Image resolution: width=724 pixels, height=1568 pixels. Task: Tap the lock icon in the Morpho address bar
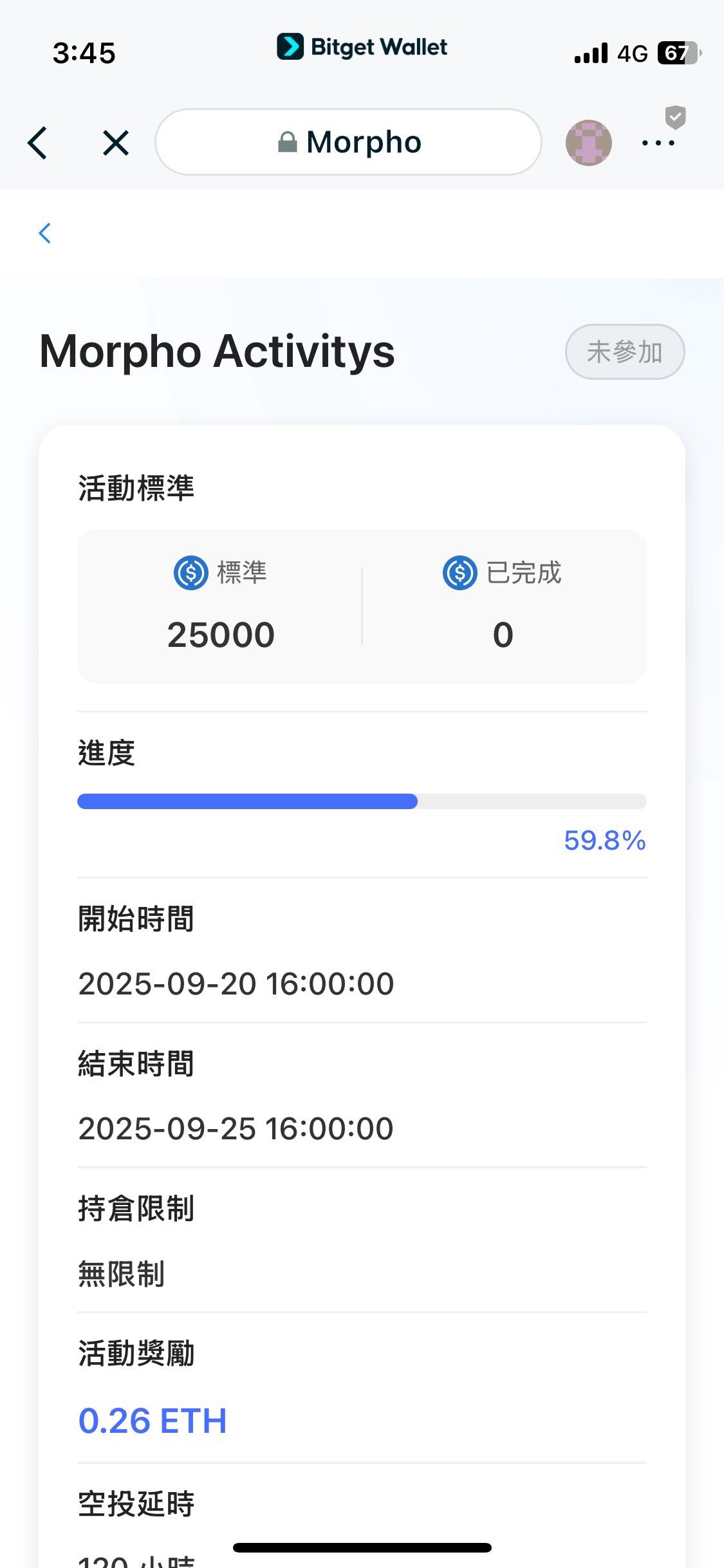[288, 142]
